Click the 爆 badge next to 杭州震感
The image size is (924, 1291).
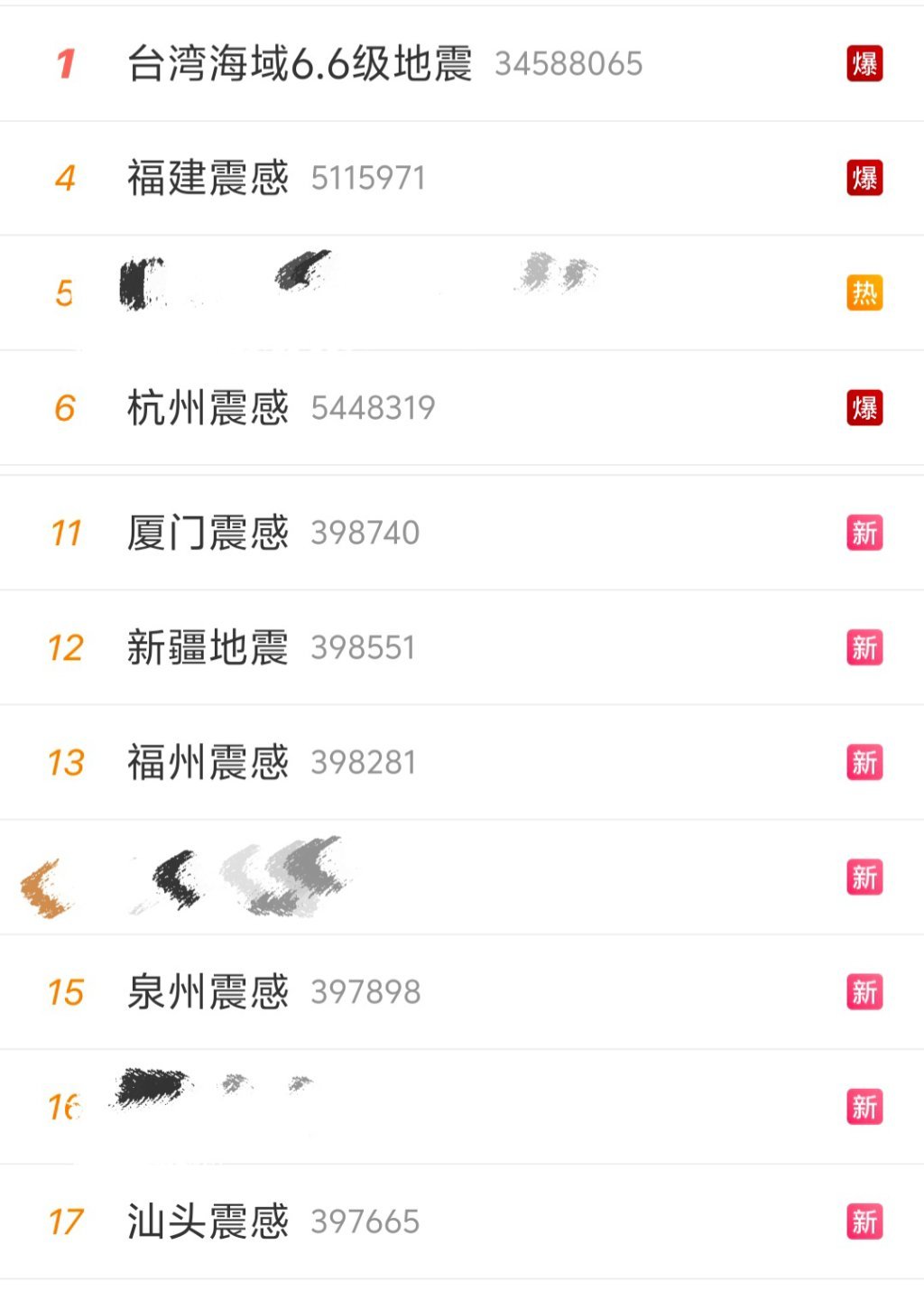point(864,408)
